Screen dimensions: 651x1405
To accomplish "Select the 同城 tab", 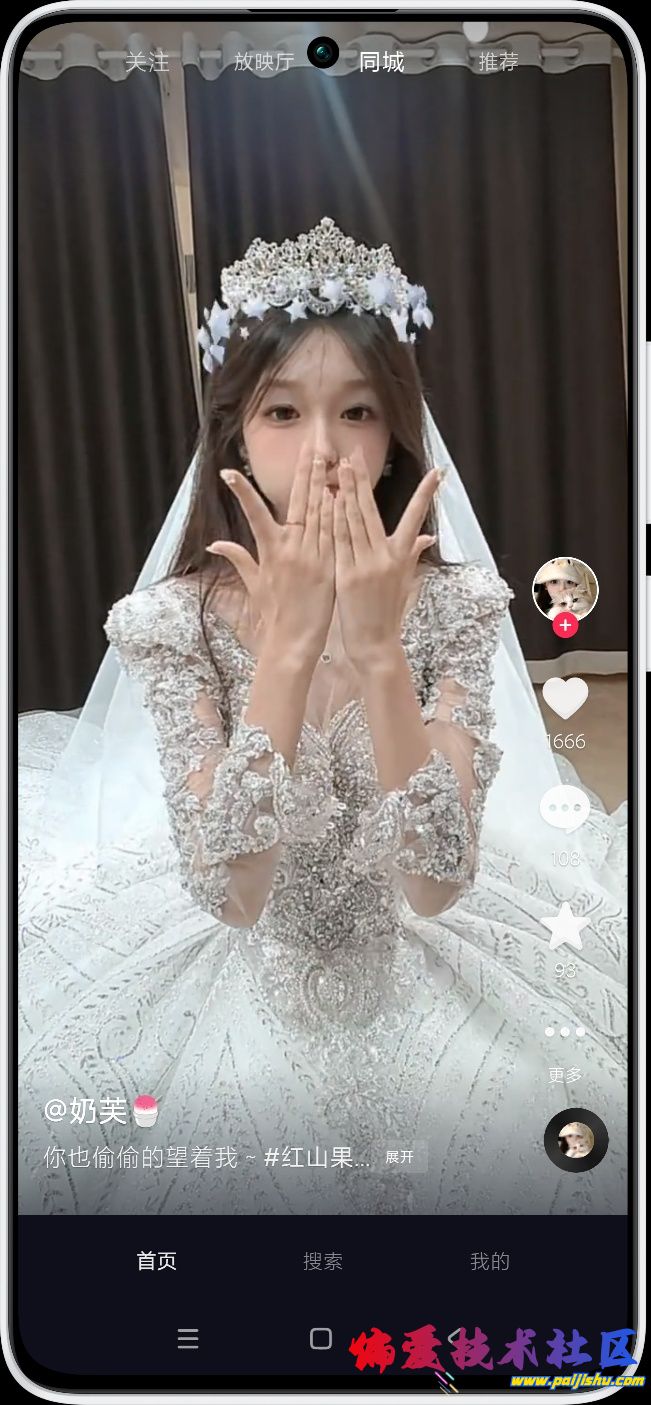I will (381, 62).
